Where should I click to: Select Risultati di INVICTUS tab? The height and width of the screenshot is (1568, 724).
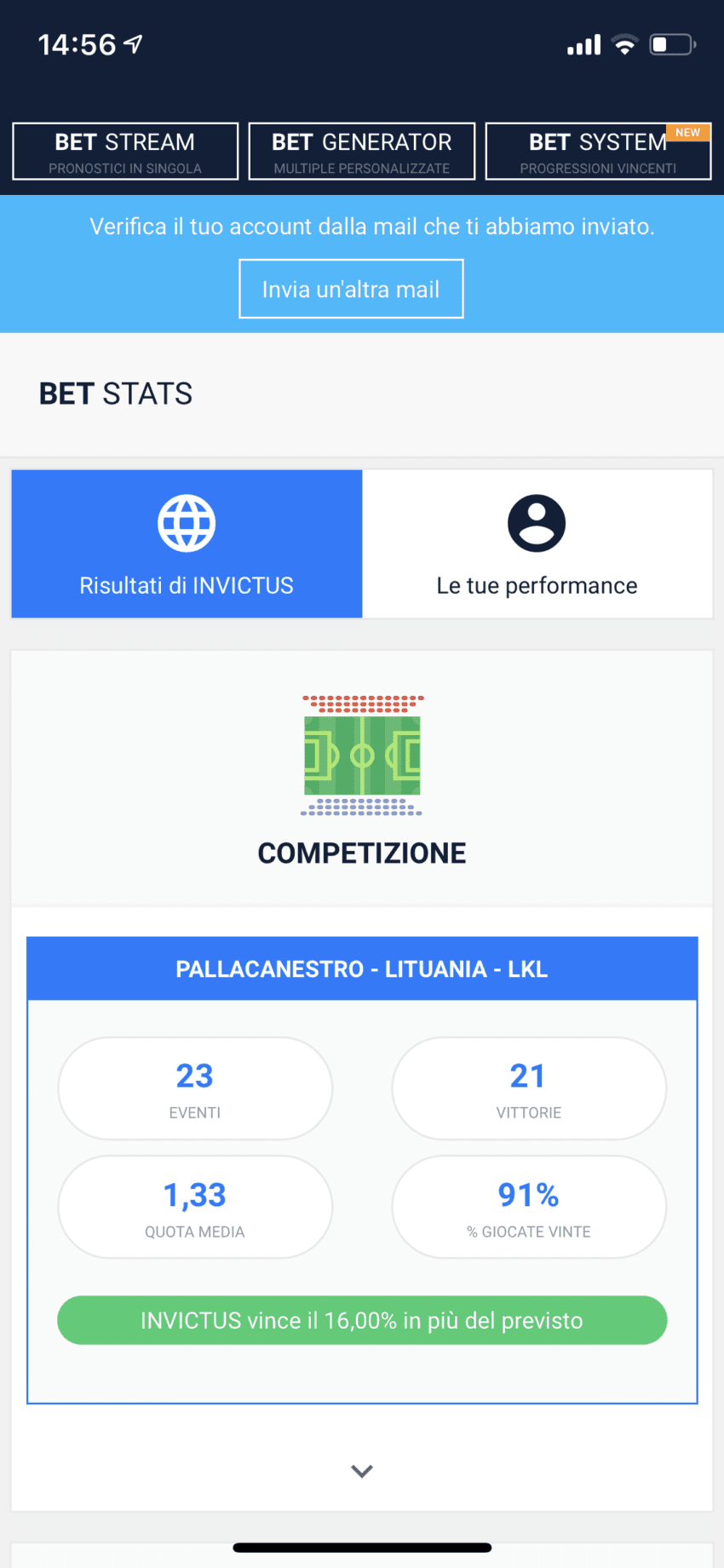[x=187, y=543]
